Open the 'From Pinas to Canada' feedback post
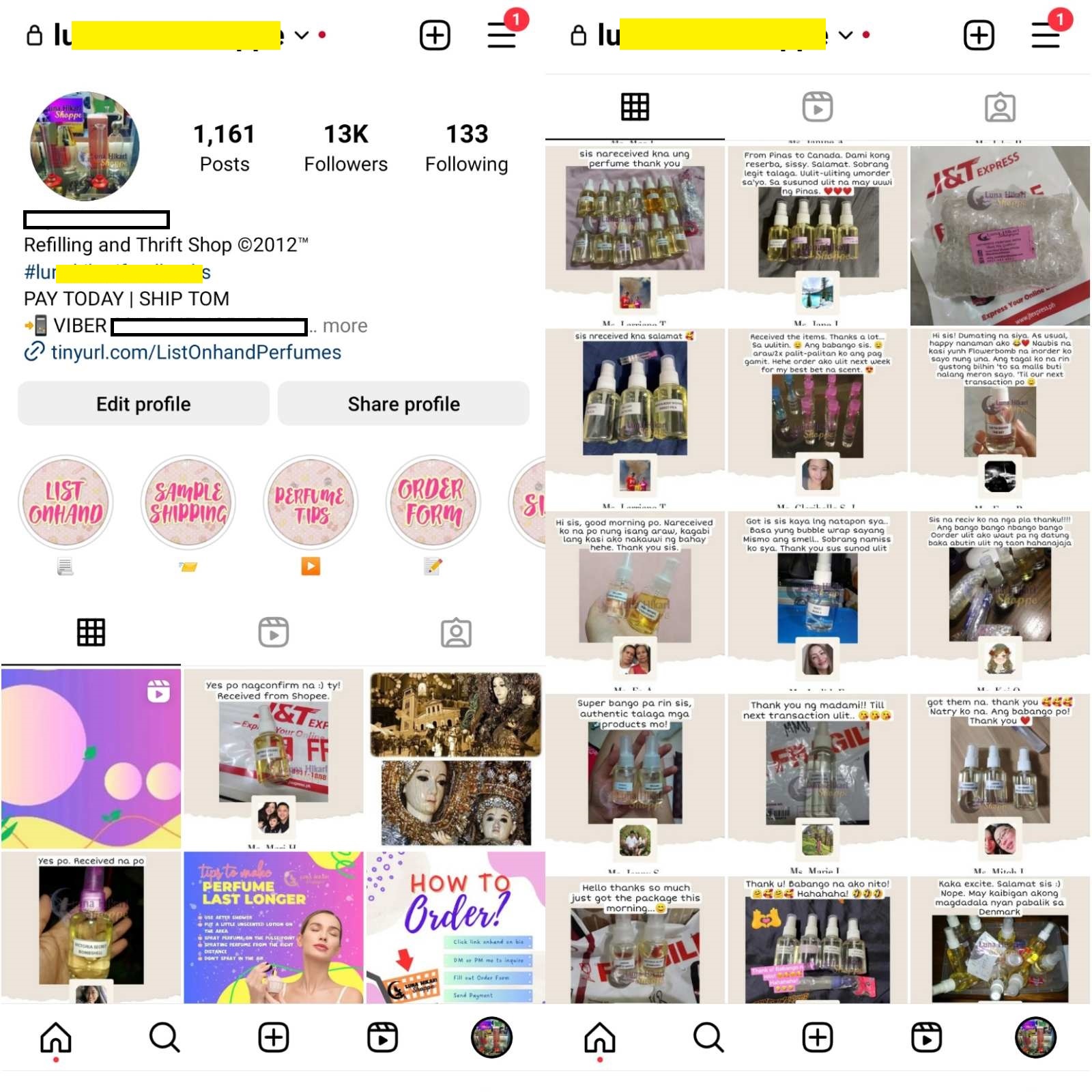The image size is (1092, 1092). (817, 235)
